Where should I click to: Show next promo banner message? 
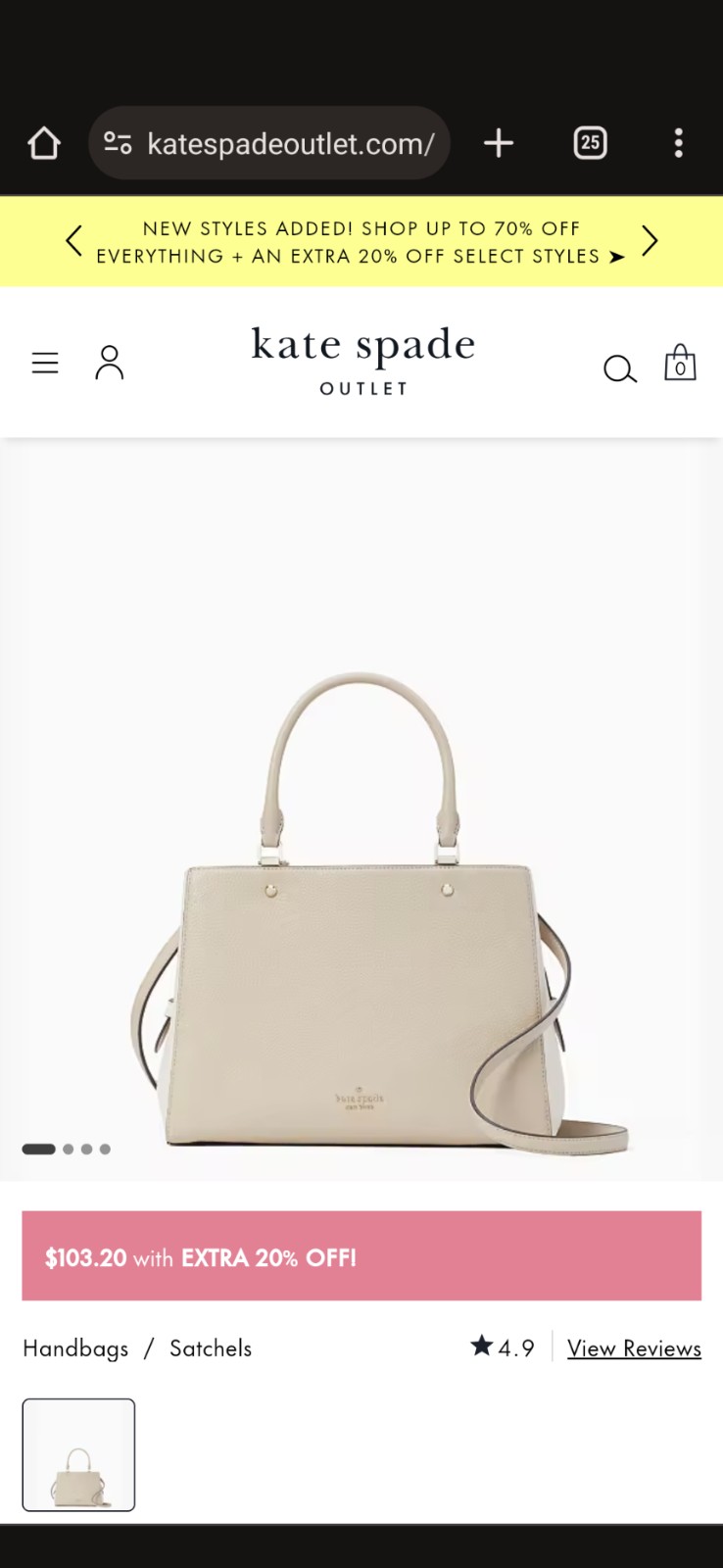tap(650, 241)
